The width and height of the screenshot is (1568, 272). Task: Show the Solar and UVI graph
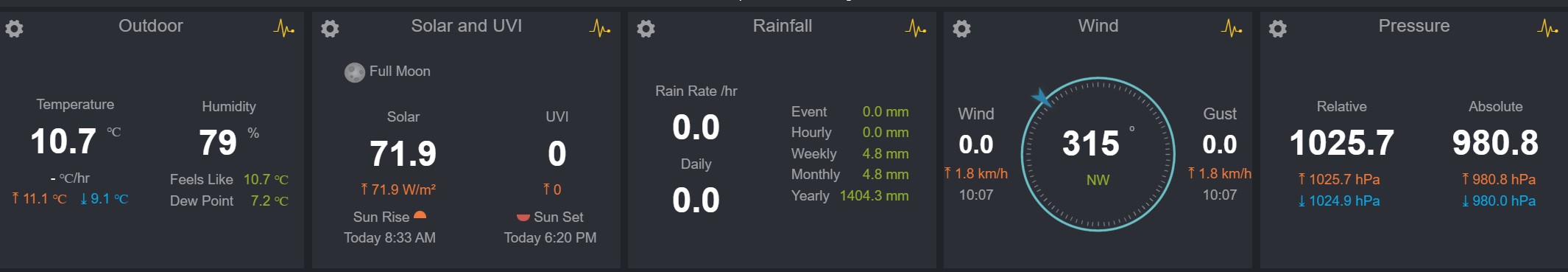click(x=600, y=29)
